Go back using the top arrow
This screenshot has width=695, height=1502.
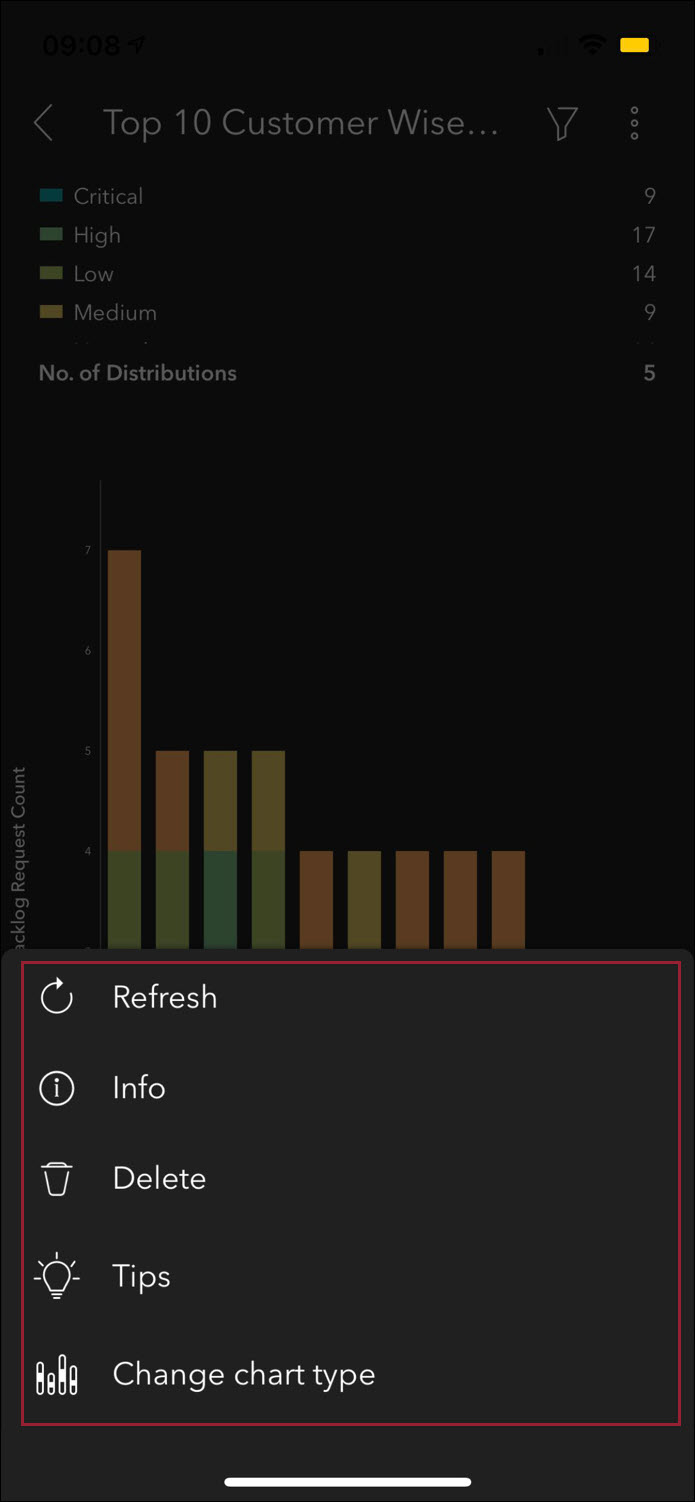point(44,123)
